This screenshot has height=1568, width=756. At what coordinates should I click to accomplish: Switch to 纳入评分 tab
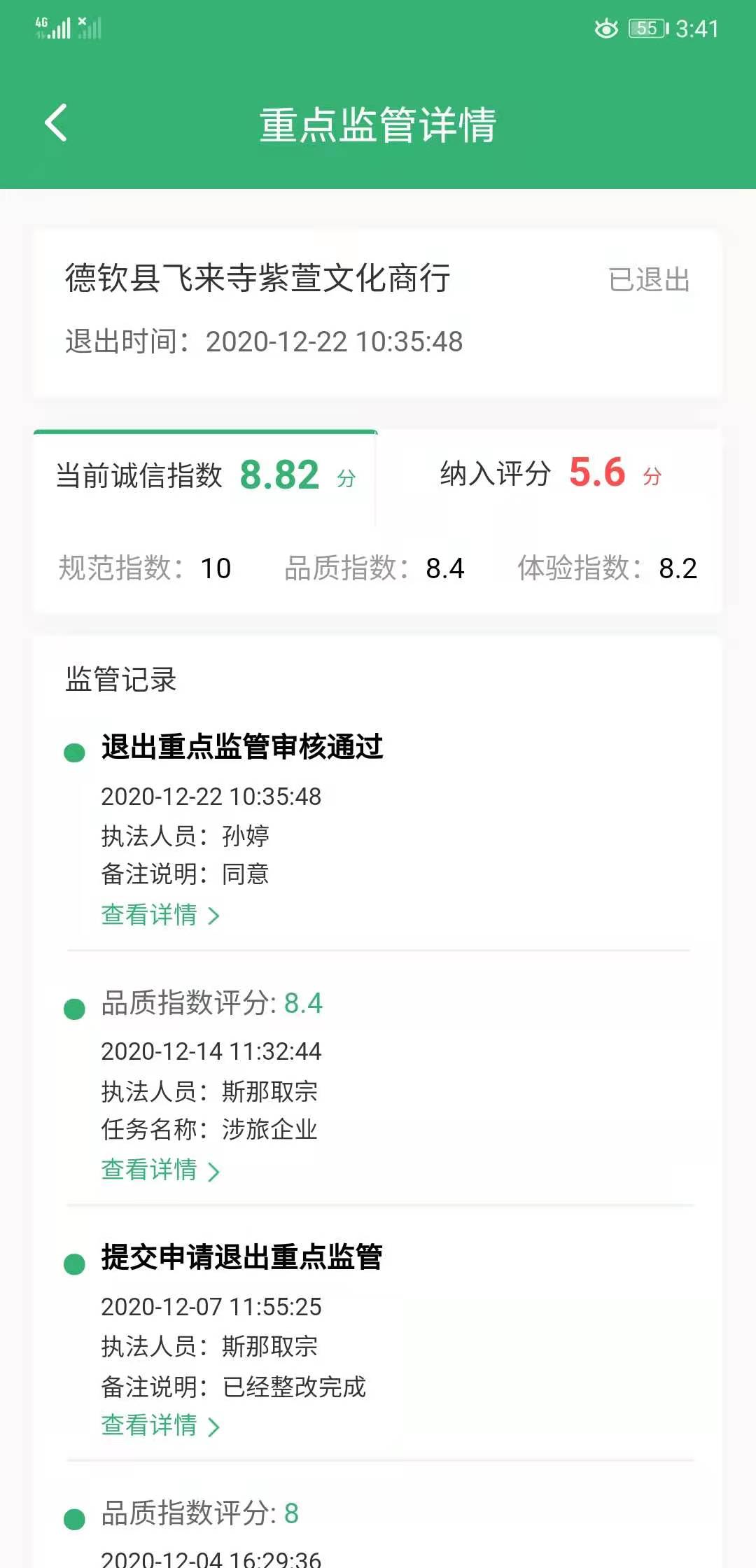tap(550, 474)
